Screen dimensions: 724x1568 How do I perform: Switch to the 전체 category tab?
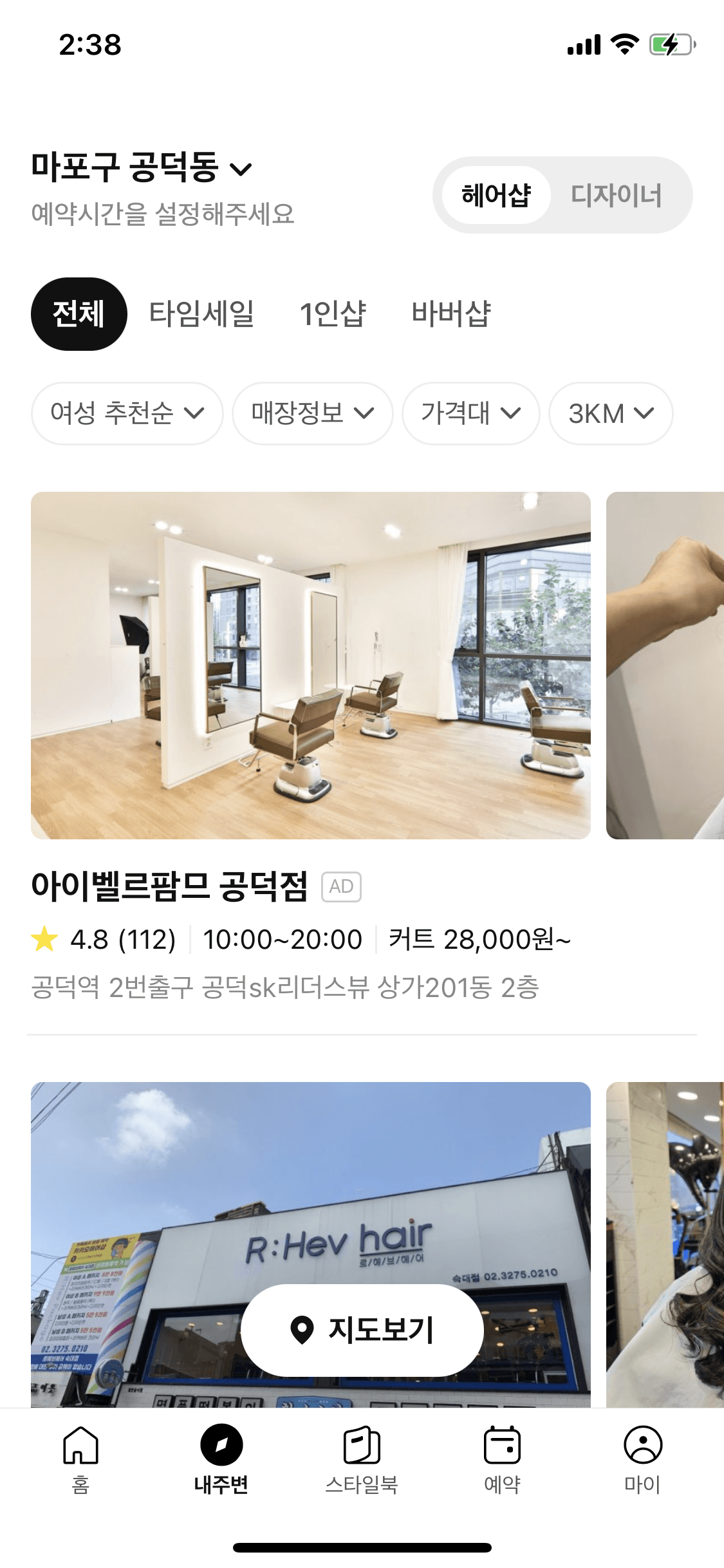point(78,314)
